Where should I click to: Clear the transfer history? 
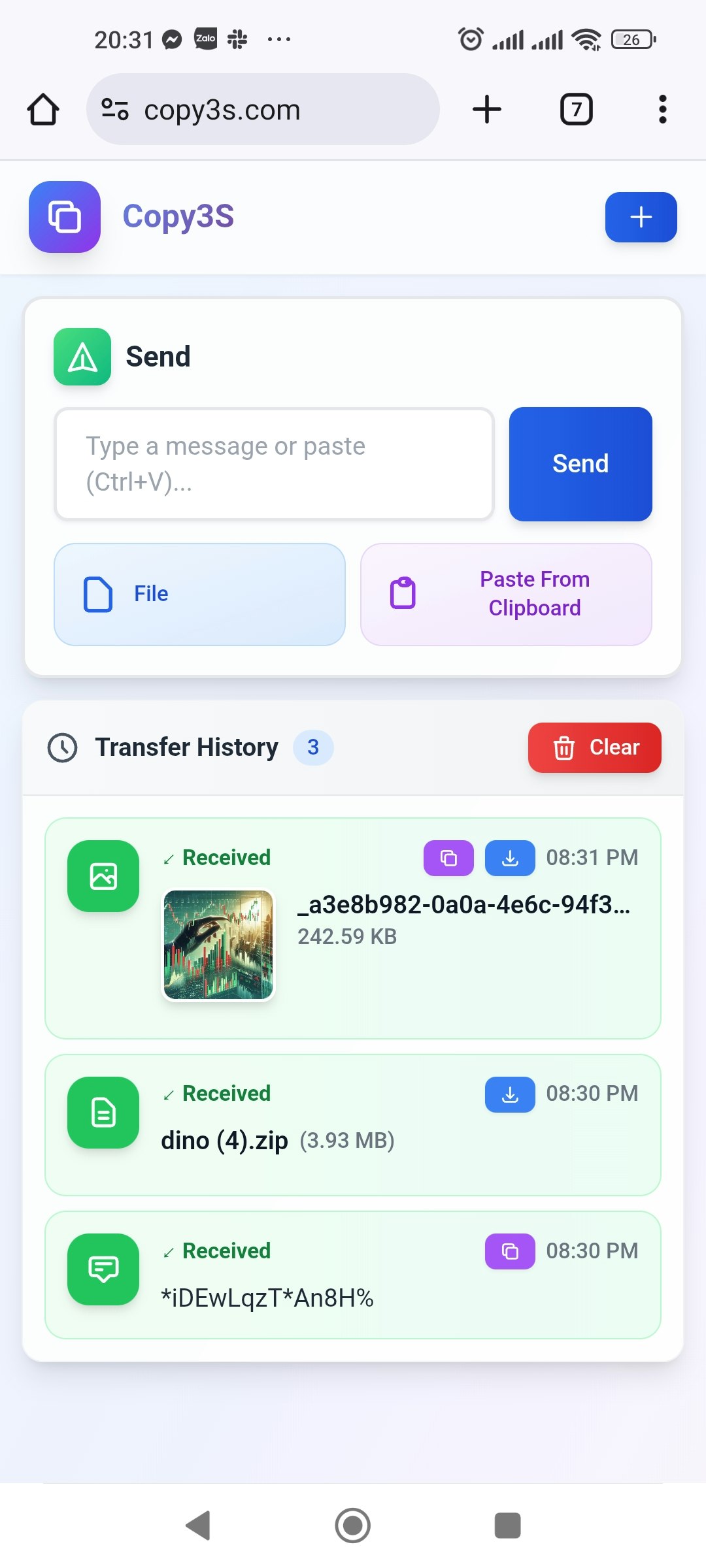(594, 747)
